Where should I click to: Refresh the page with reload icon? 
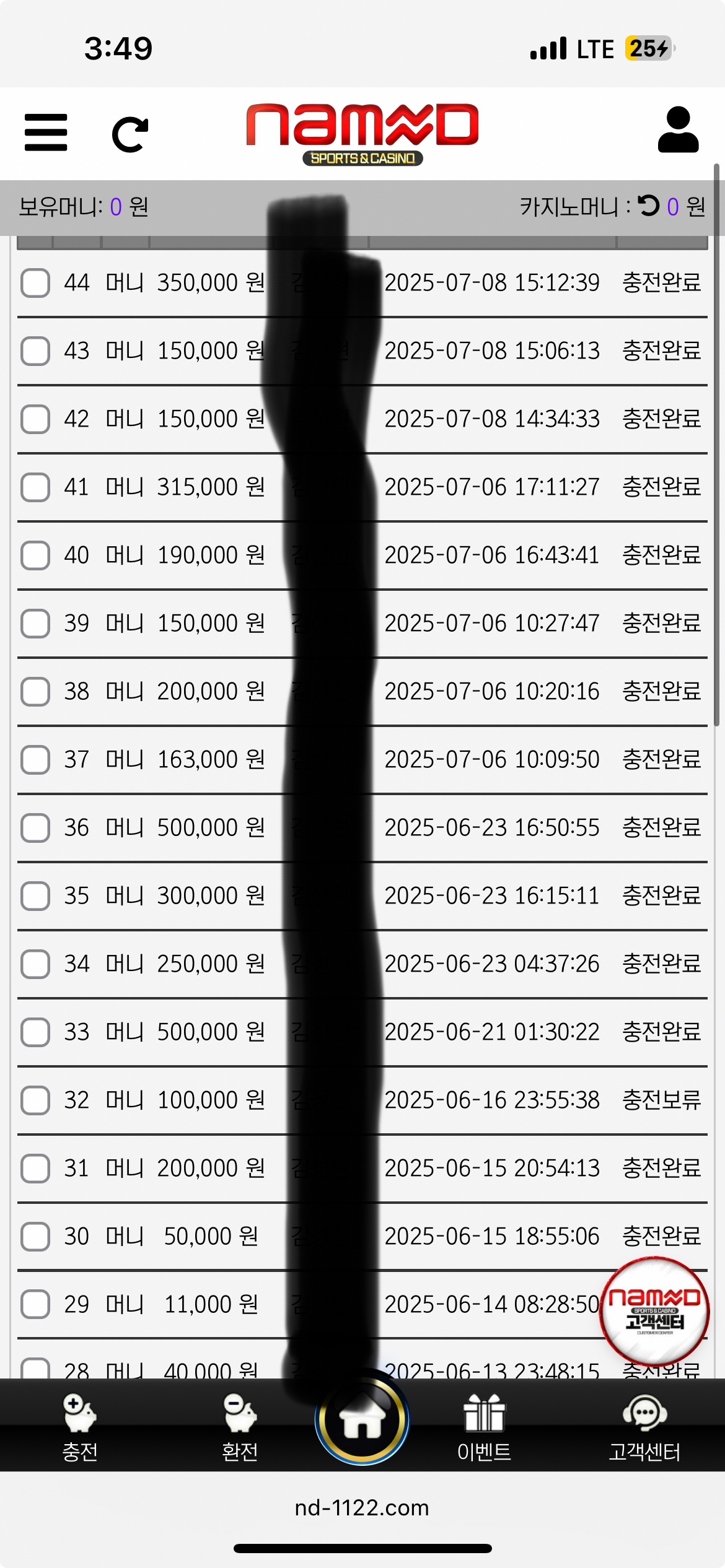point(130,134)
